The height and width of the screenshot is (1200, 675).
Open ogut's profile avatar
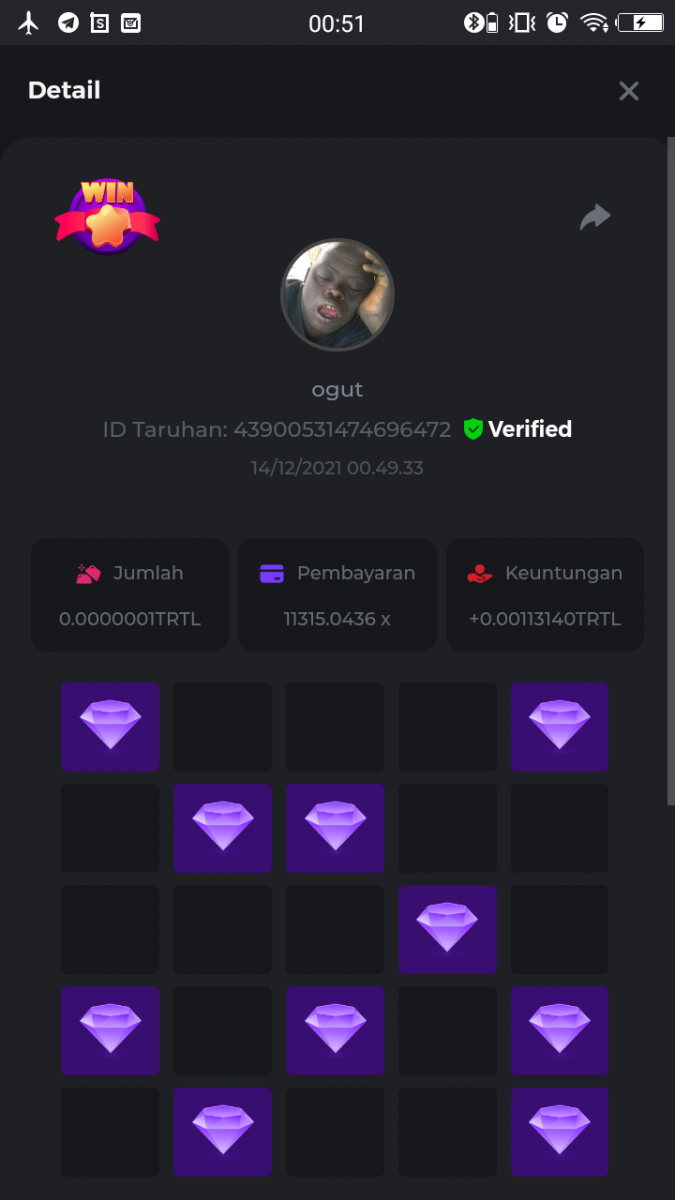tap(337, 295)
